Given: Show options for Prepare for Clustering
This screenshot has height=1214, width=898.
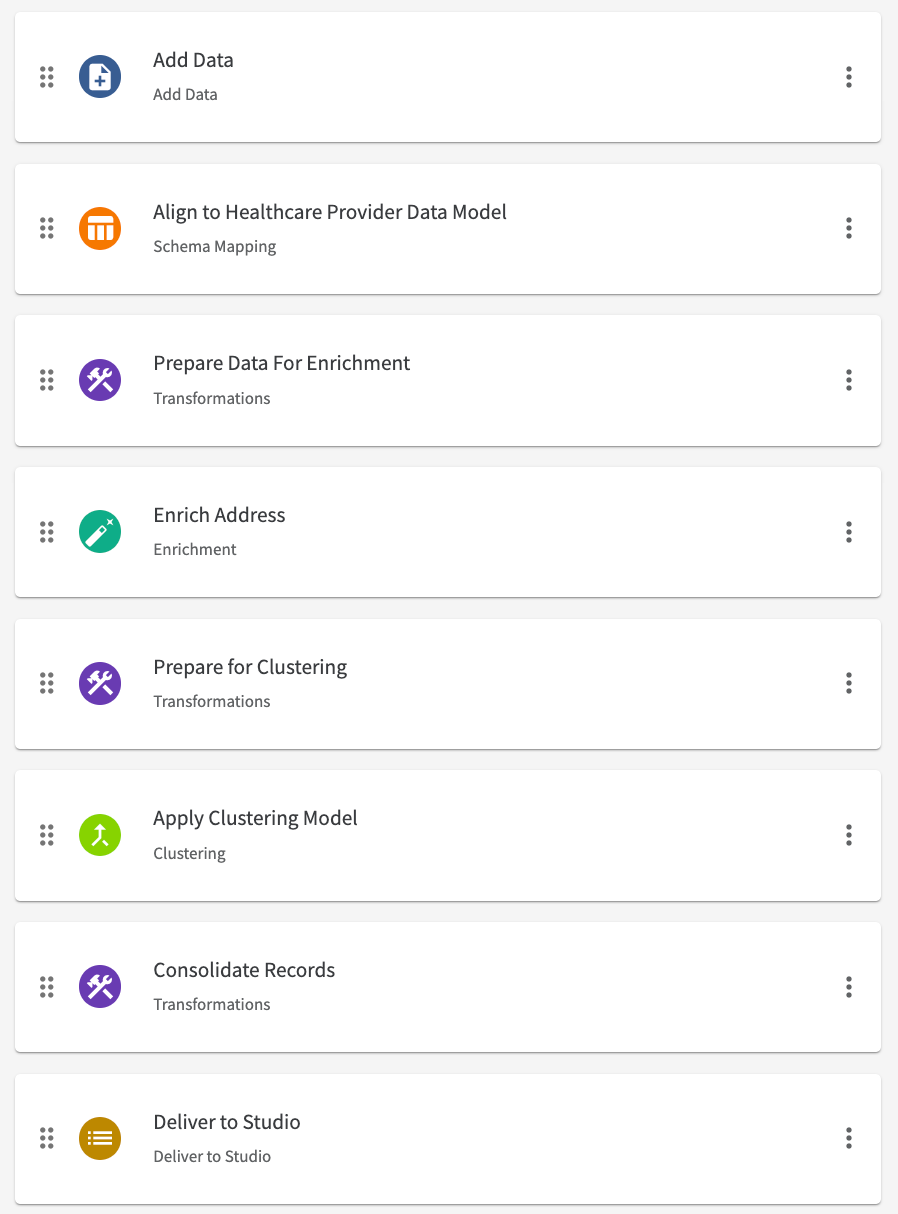Looking at the screenshot, I should (x=848, y=683).
